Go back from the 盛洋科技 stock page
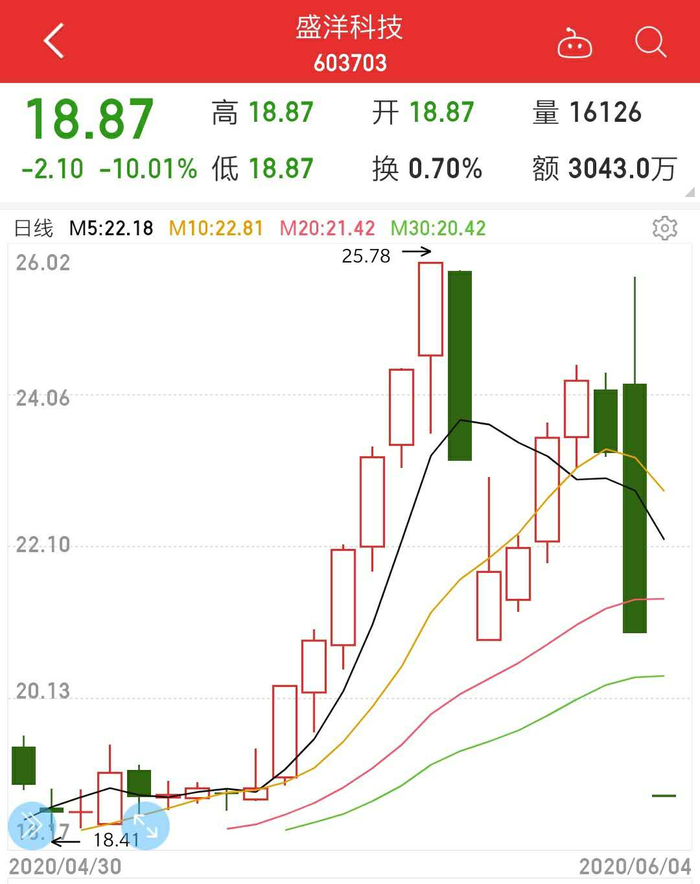 pyautogui.click(x=54, y=42)
